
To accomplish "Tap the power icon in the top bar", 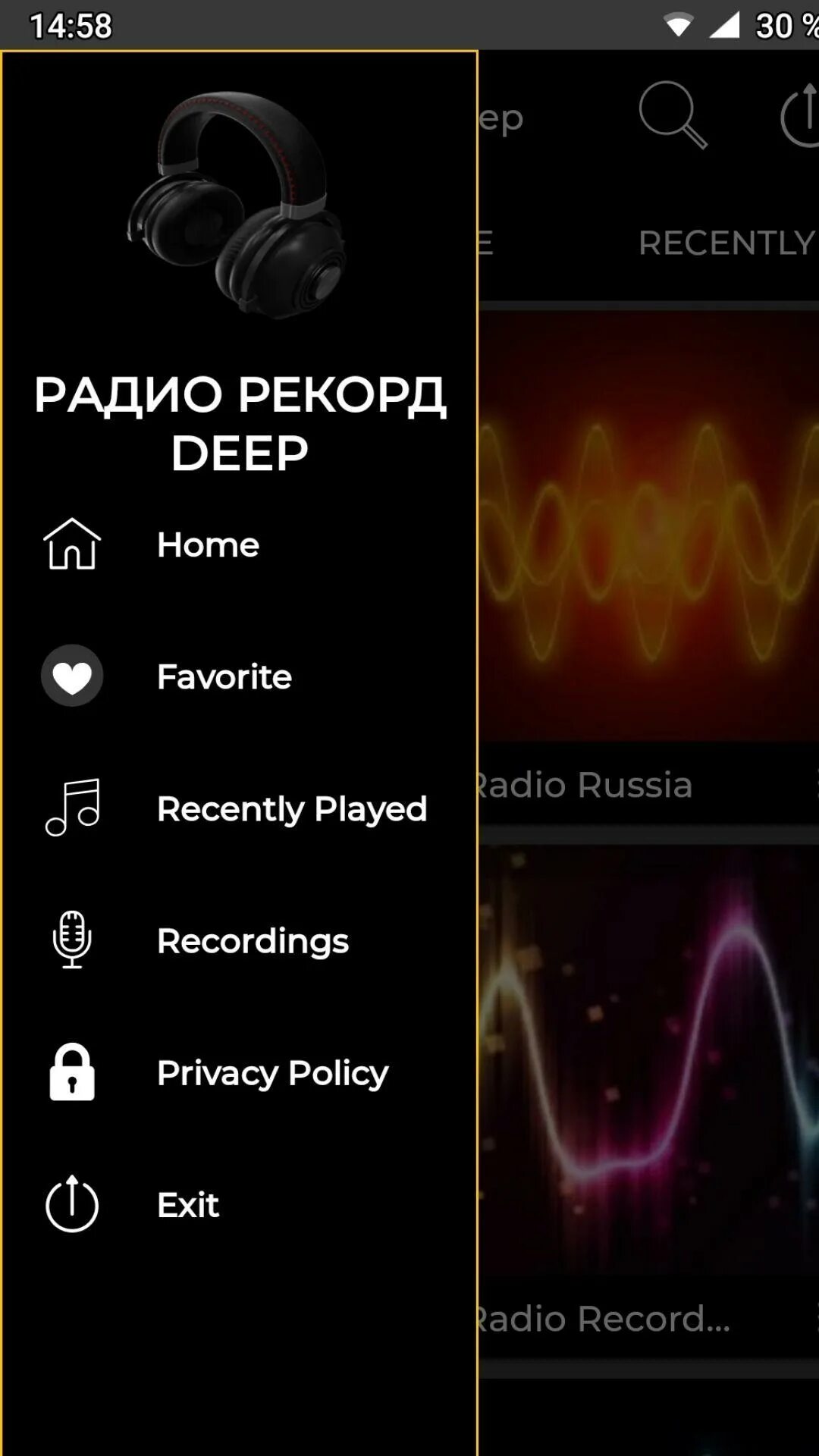I will (800, 115).
